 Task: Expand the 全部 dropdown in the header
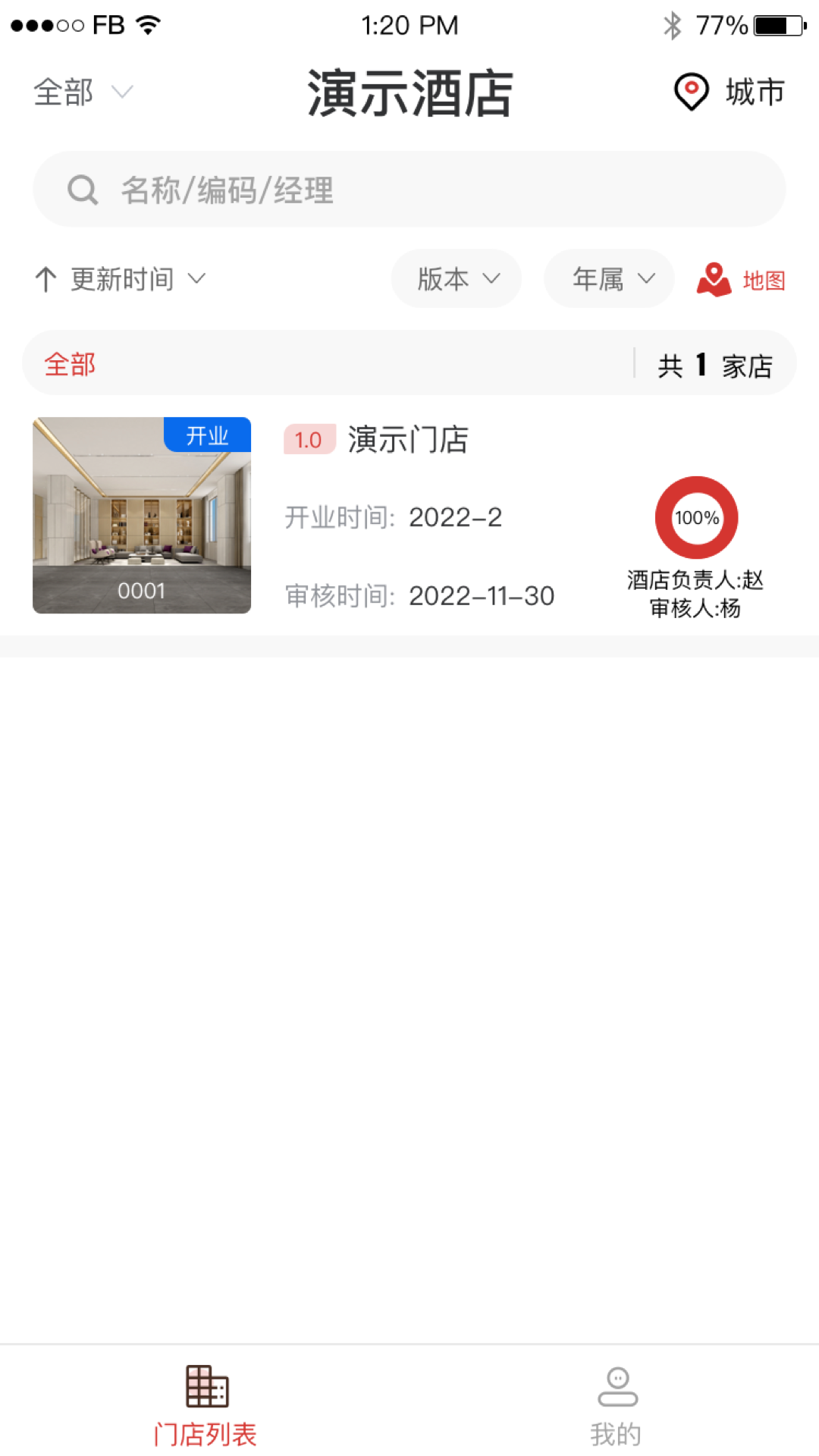83,93
